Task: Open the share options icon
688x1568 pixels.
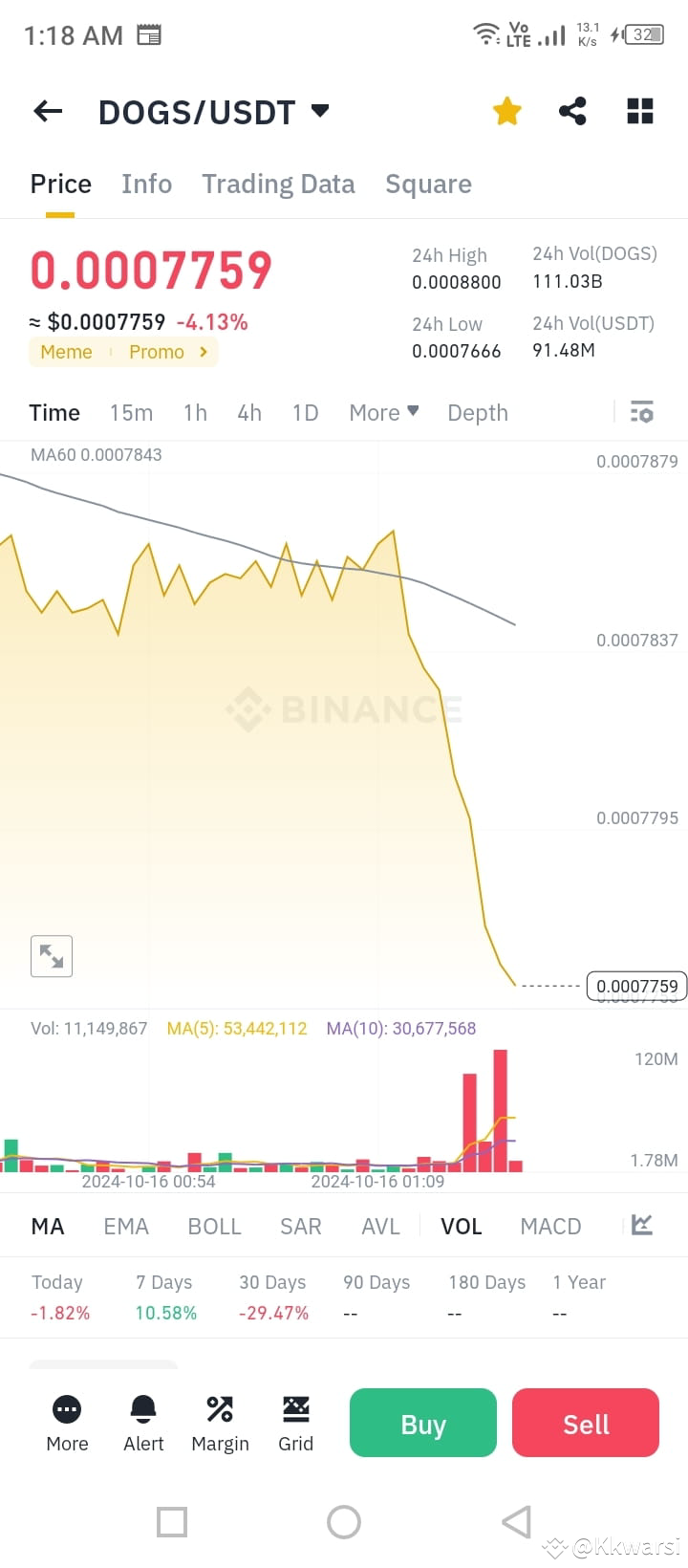Action: [x=572, y=111]
